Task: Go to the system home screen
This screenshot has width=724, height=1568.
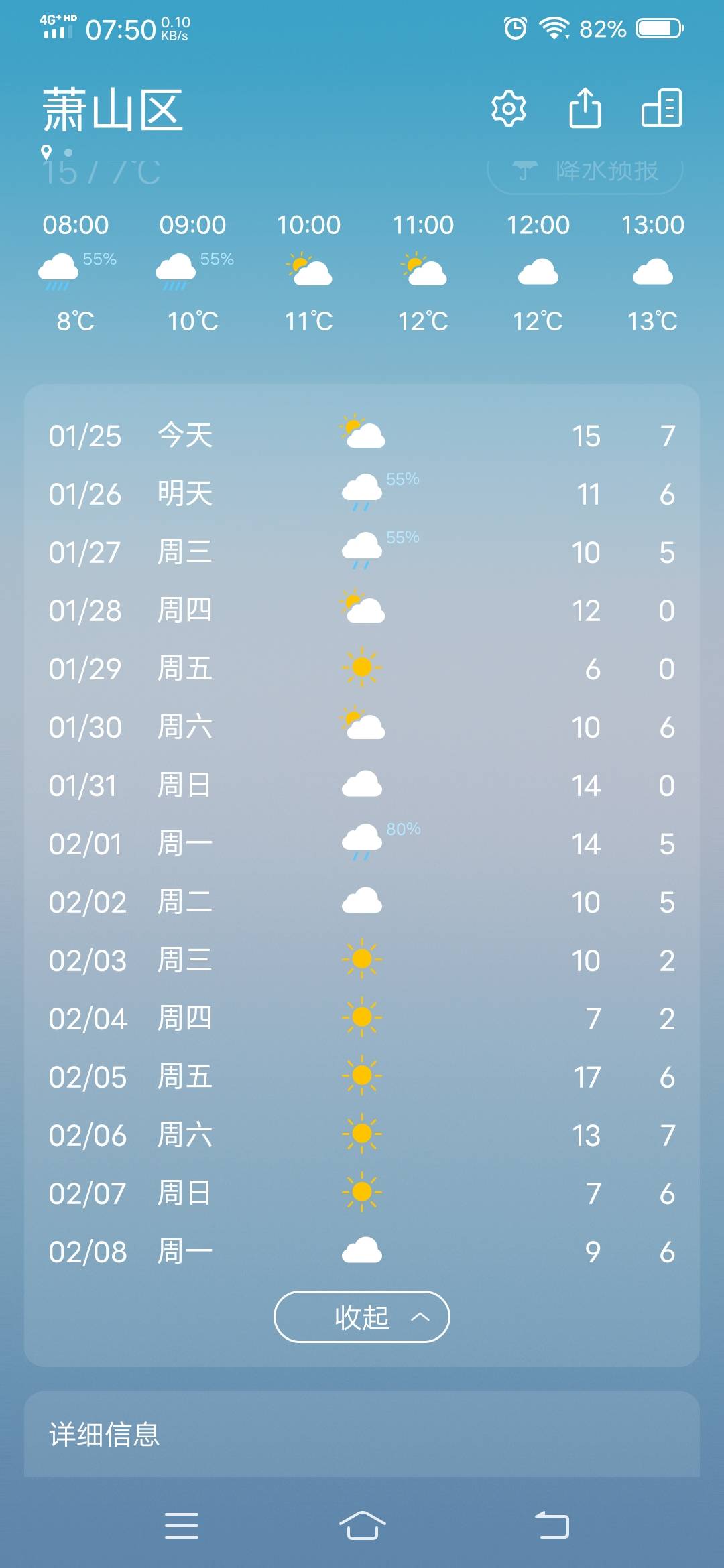Action: click(x=362, y=1526)
